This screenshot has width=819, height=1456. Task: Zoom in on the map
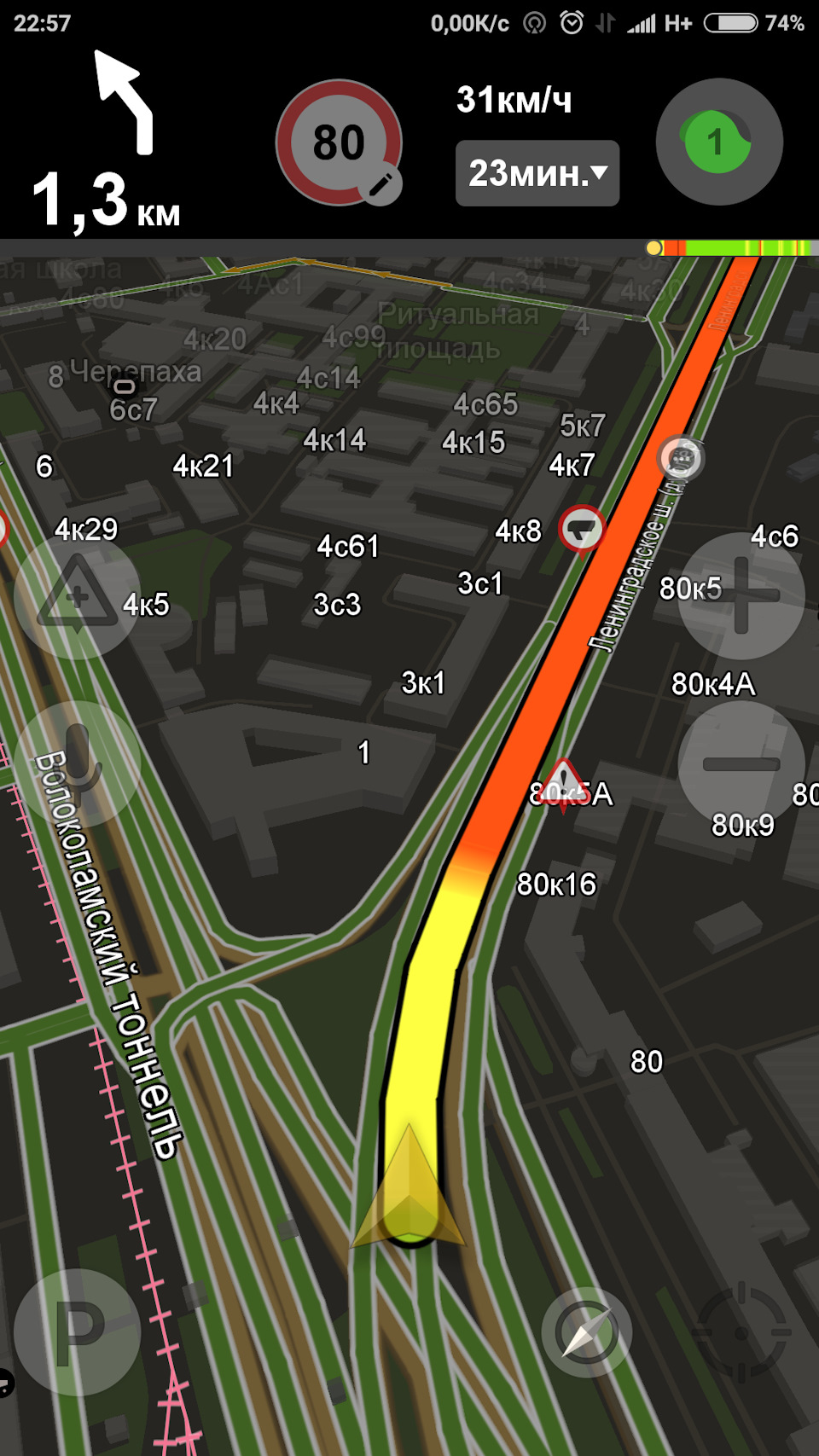[741, 595]
